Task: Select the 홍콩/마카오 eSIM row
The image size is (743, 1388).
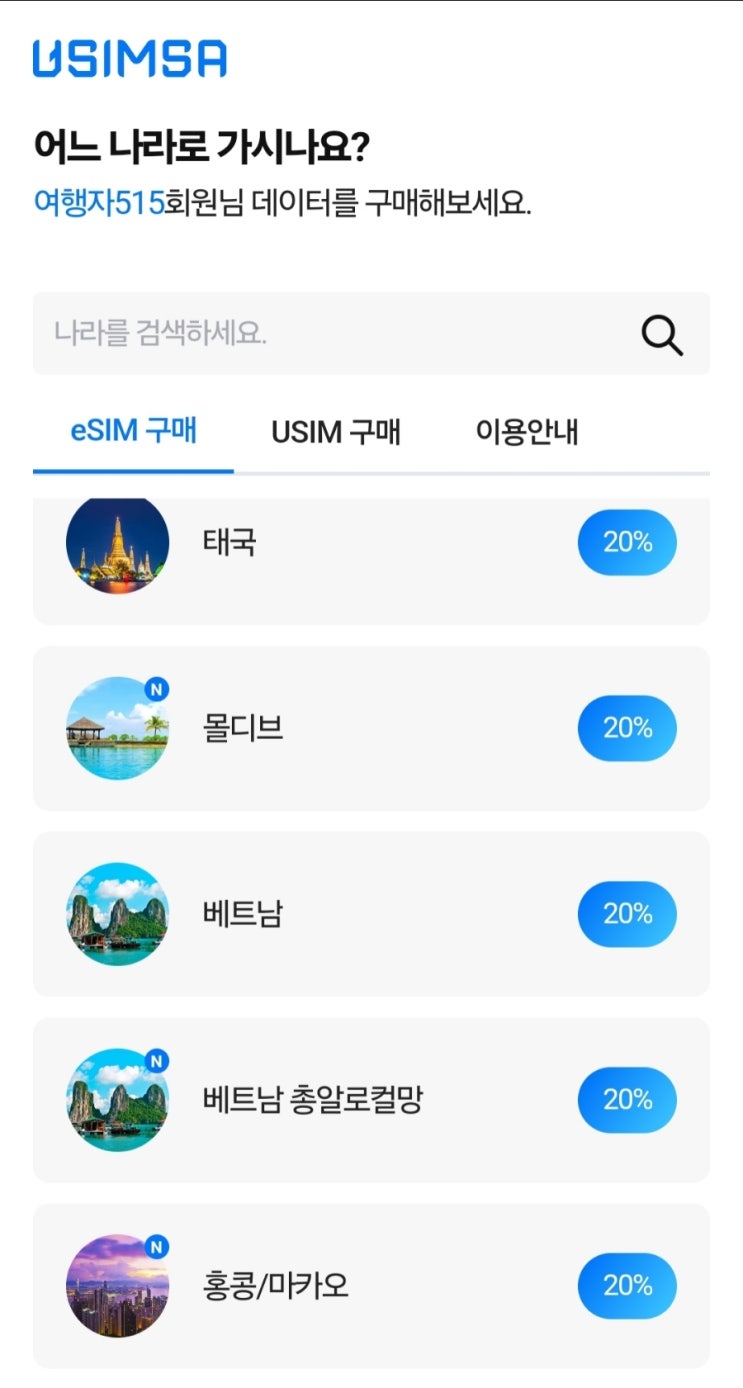Action: (x=371, y=1285)
